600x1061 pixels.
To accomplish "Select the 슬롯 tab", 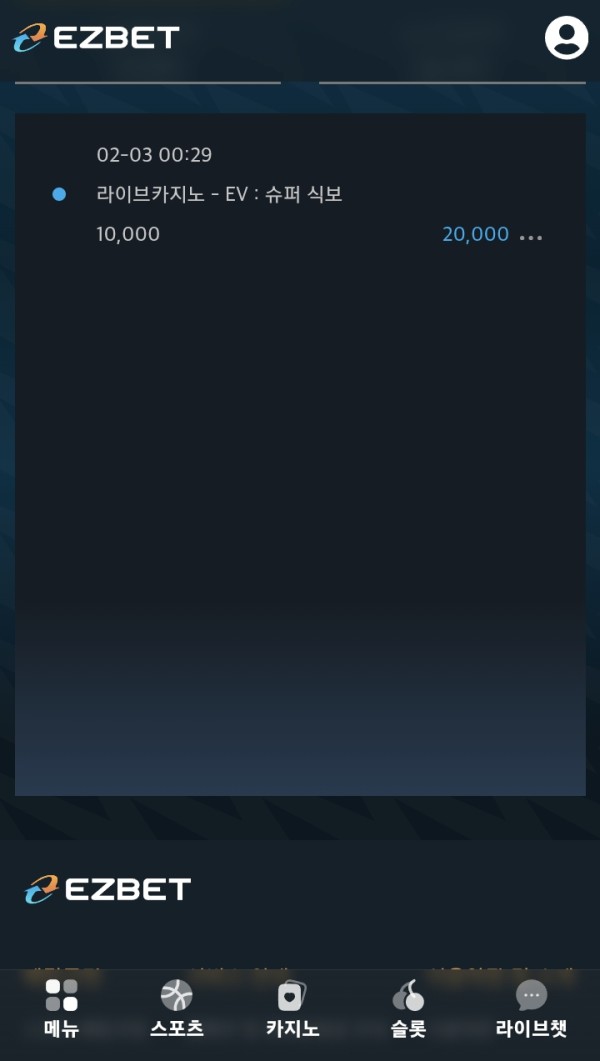I will coord(408,1009).
